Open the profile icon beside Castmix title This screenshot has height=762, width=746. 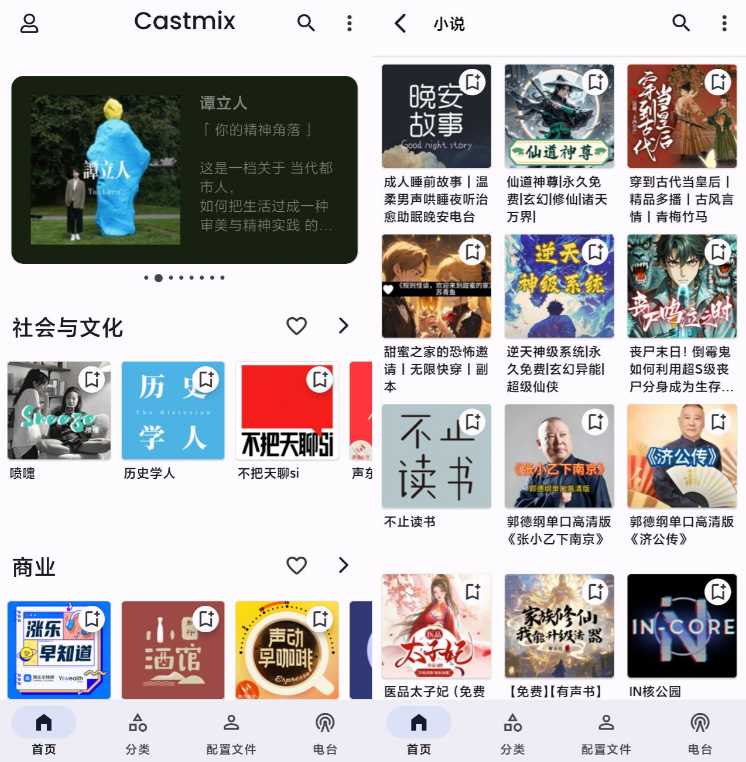coord(29,23)
